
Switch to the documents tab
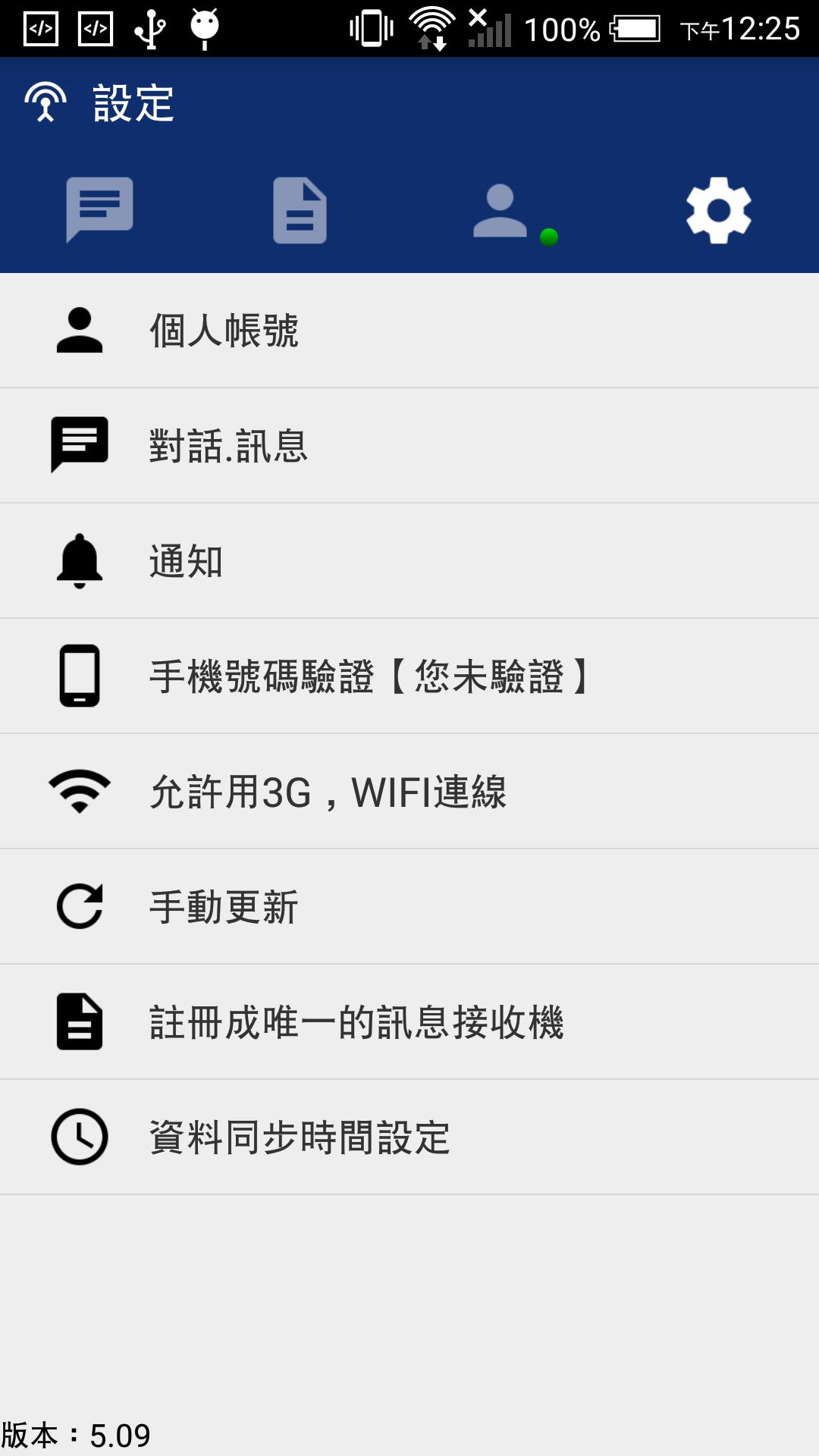(x=300, y=210)
